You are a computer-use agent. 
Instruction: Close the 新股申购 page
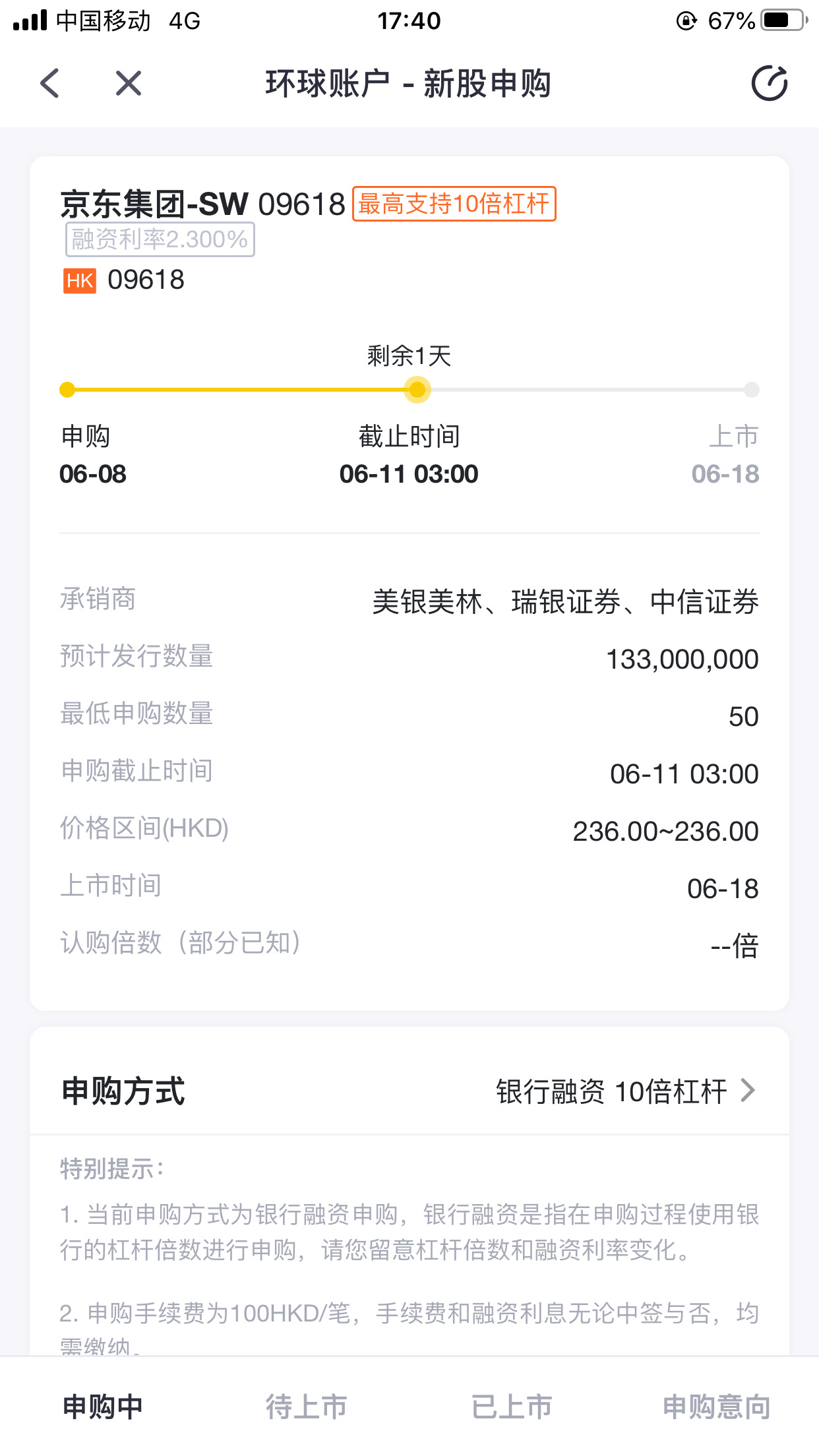(129, 84)
